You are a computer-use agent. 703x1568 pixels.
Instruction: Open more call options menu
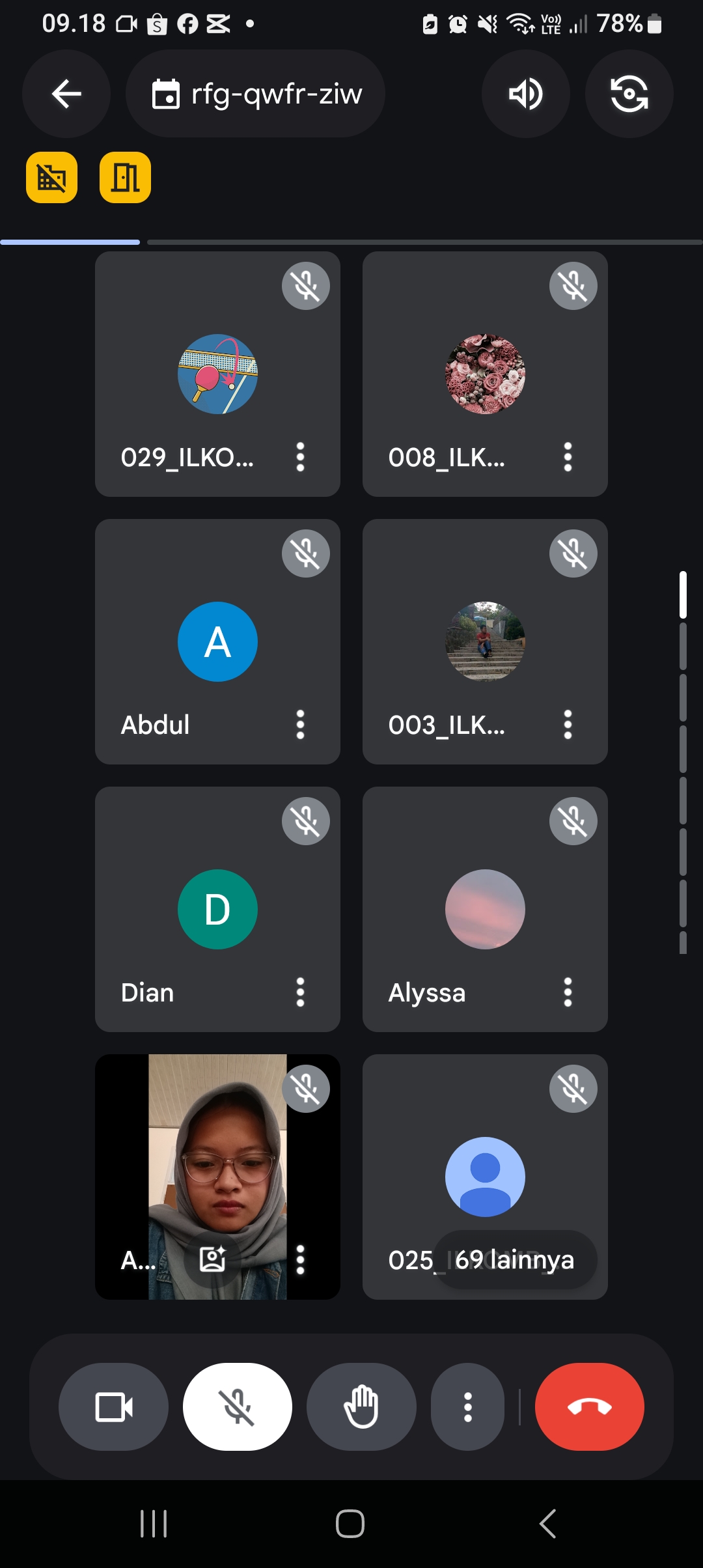click(x=467, y=1407)
